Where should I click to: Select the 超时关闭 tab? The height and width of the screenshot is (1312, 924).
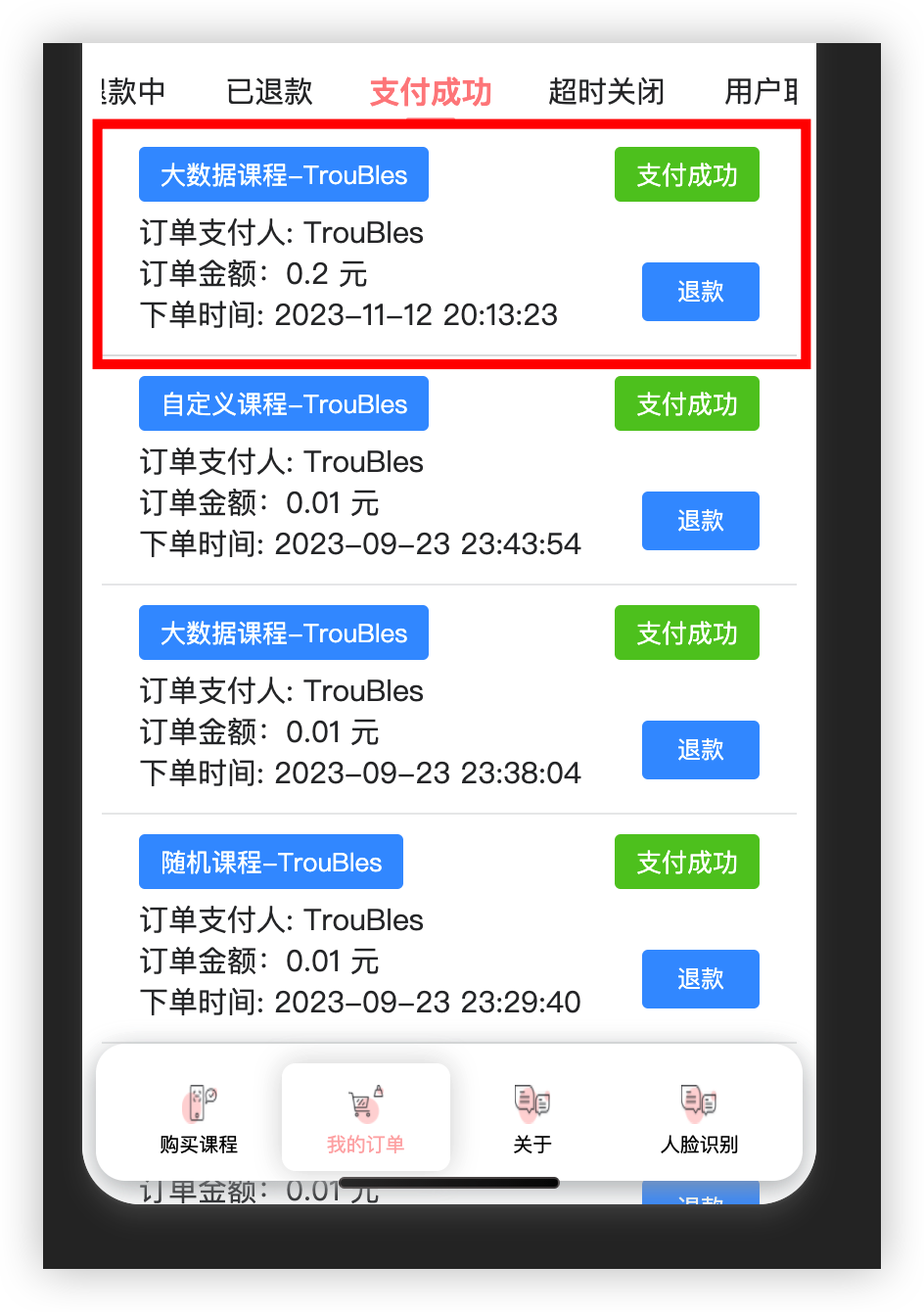pos(606,92)
